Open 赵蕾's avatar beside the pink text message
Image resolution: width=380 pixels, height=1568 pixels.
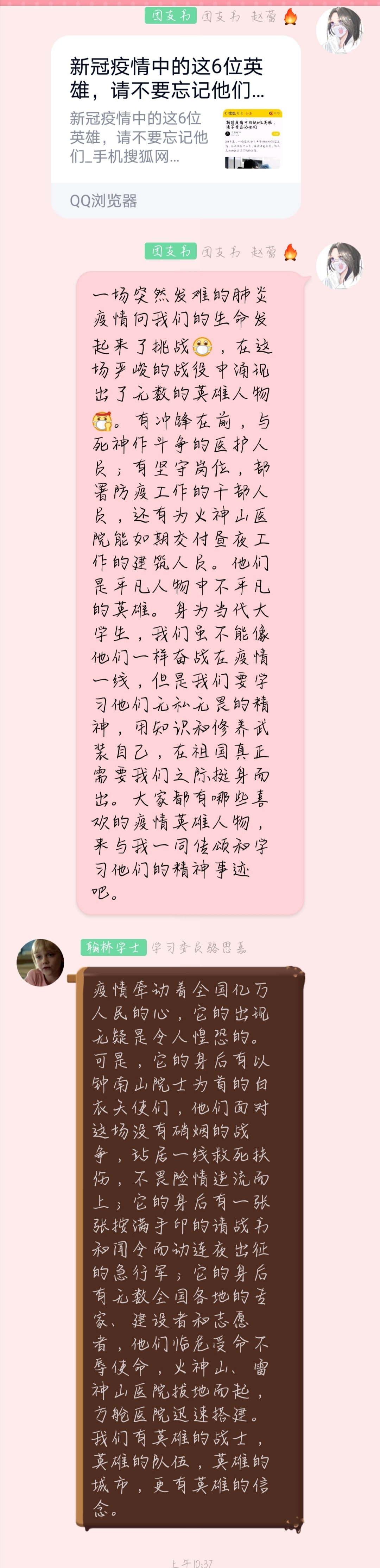click(339, 265)
